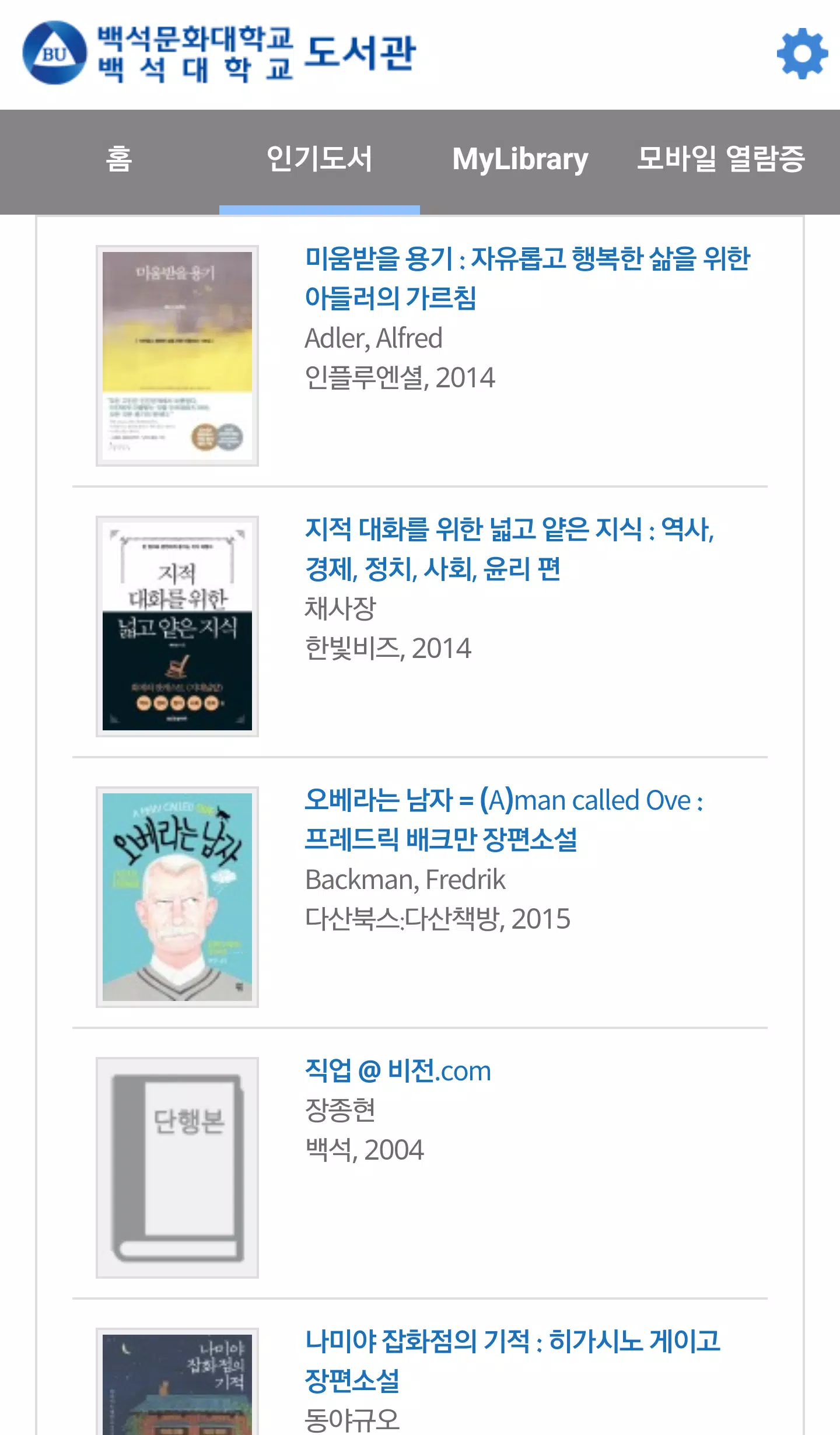This screenshot has width=840, height=1435.
Task: Select the 인기도서 tab
Action: click(319, 159)
